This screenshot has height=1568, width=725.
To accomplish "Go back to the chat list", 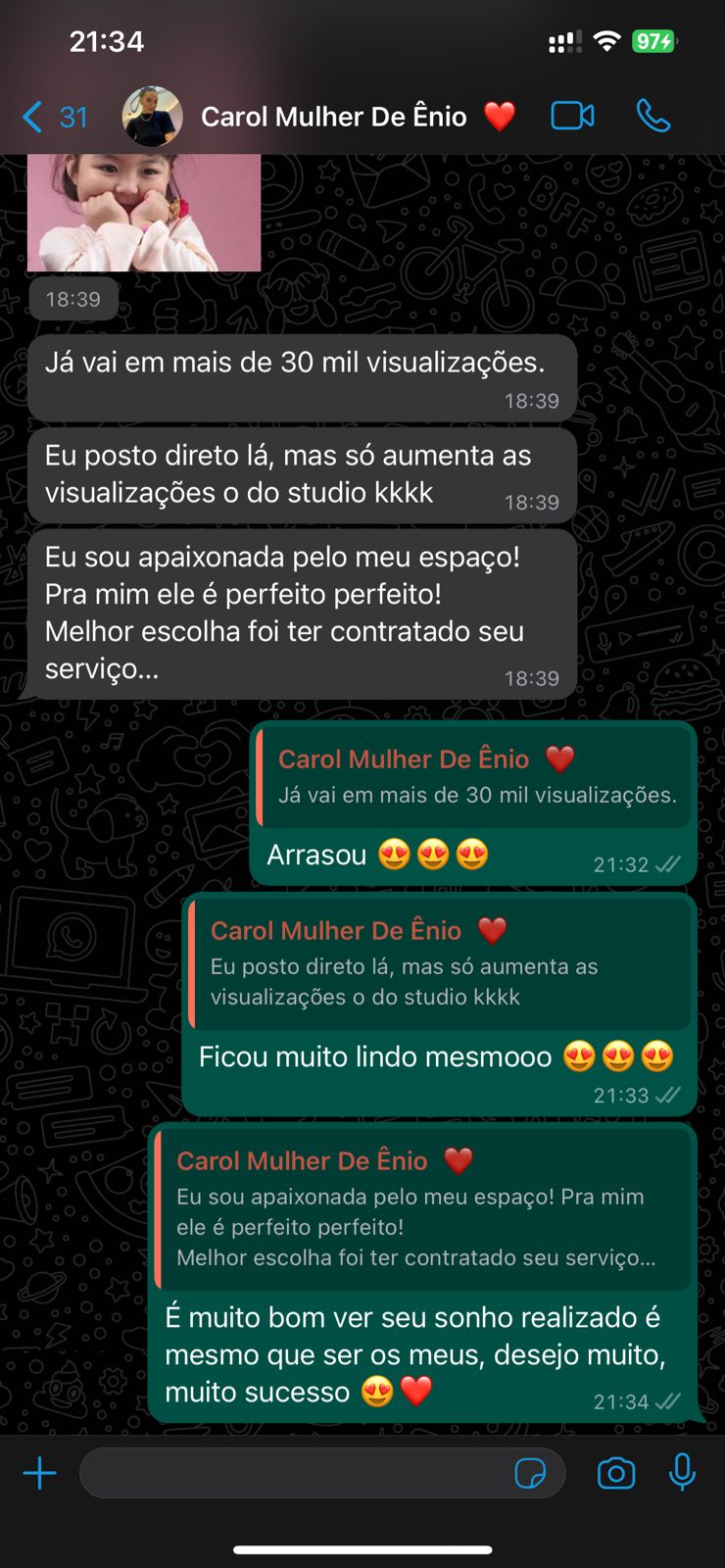I will pos(53,117).
